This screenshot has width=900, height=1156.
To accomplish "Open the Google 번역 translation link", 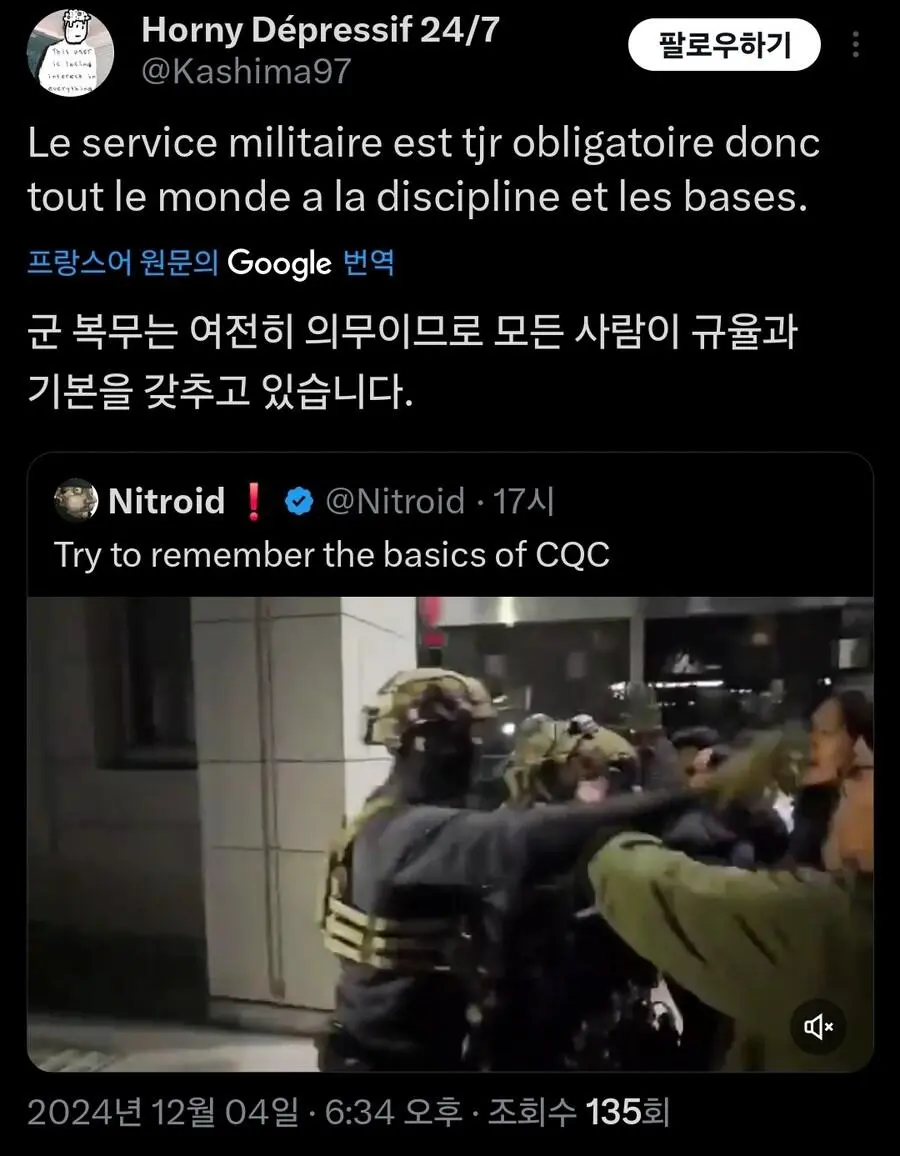I will click(x=310, y=263).
